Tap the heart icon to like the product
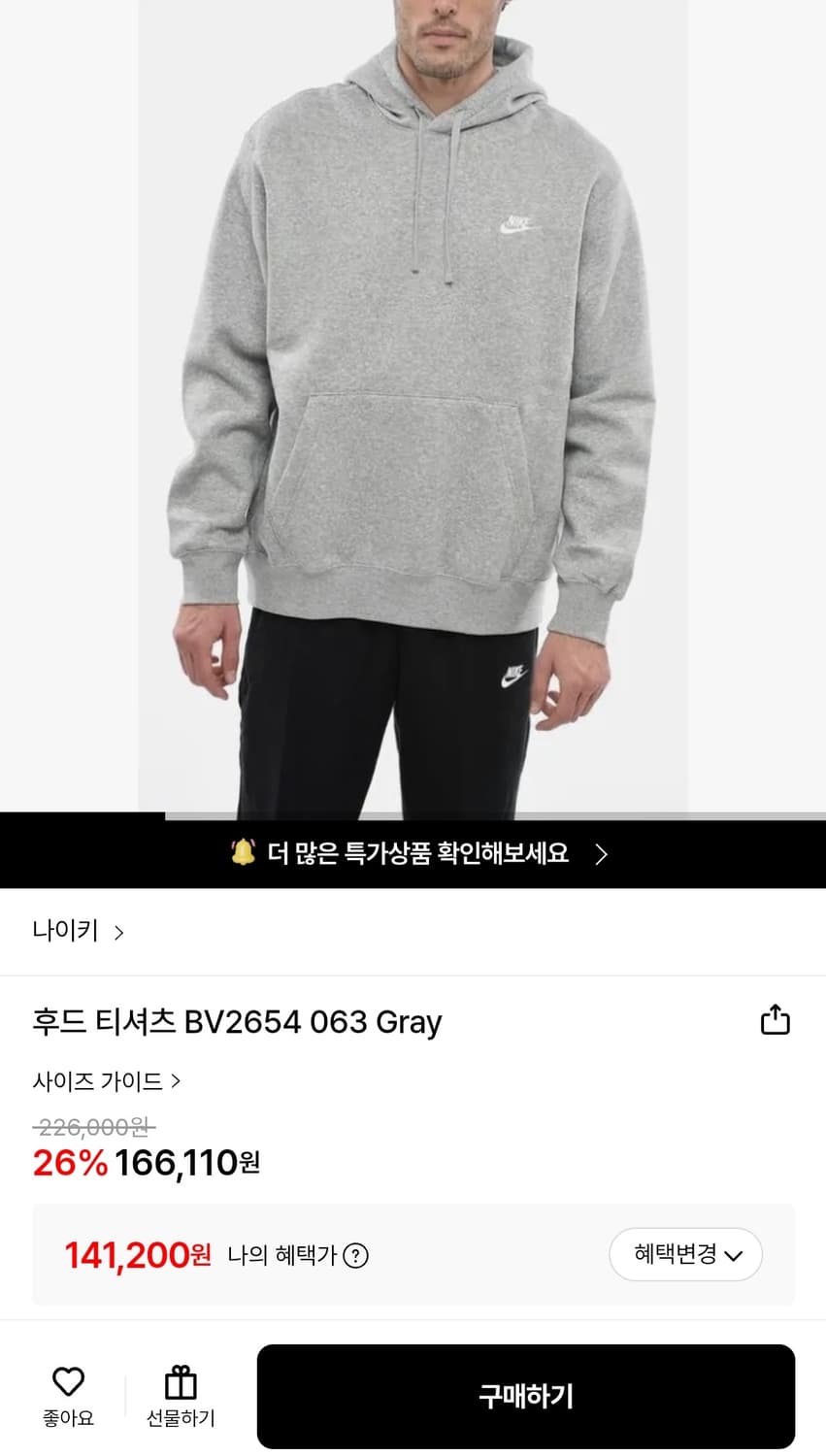 tap(67, 1379)
